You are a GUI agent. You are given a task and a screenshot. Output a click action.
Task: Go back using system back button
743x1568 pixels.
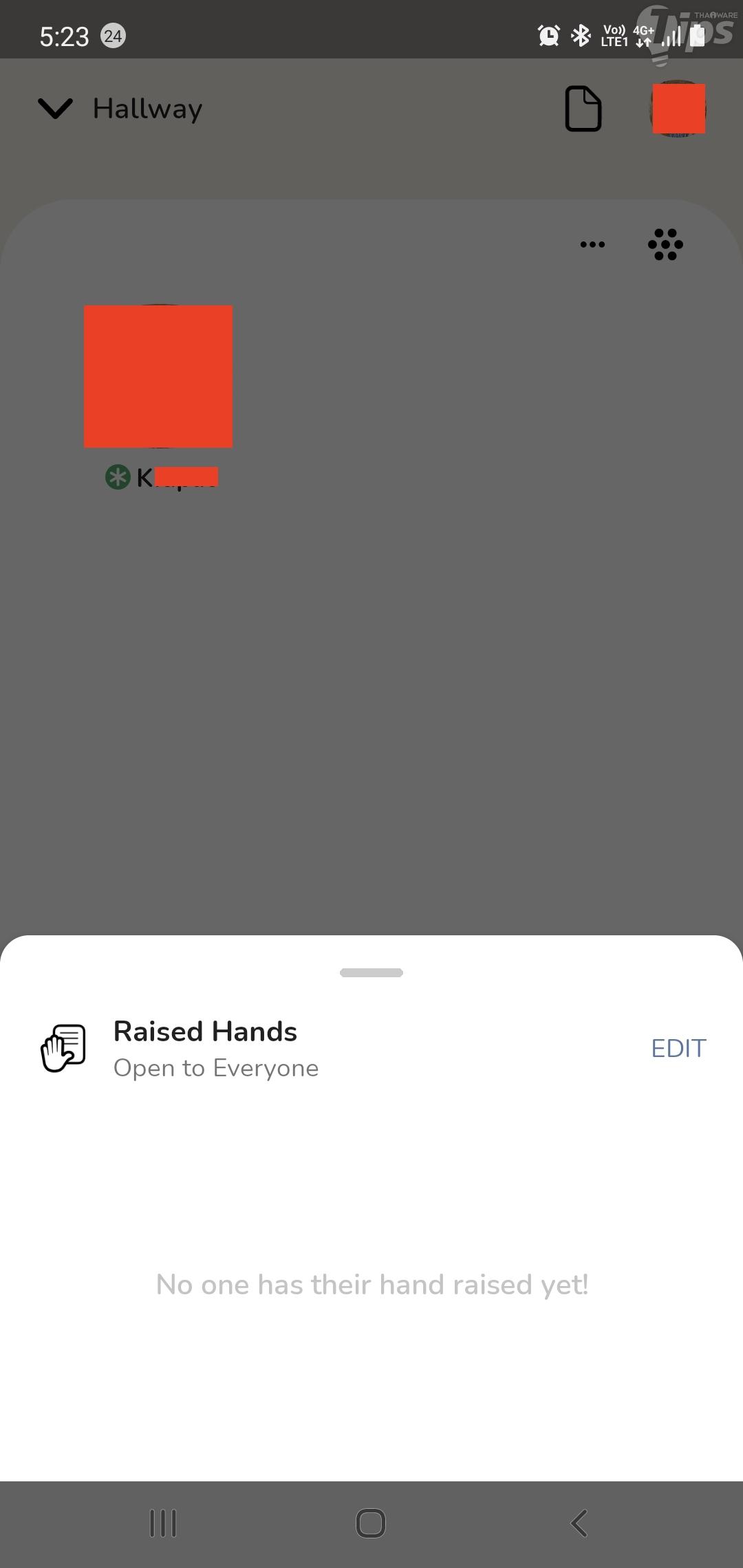coord(579,1523)
